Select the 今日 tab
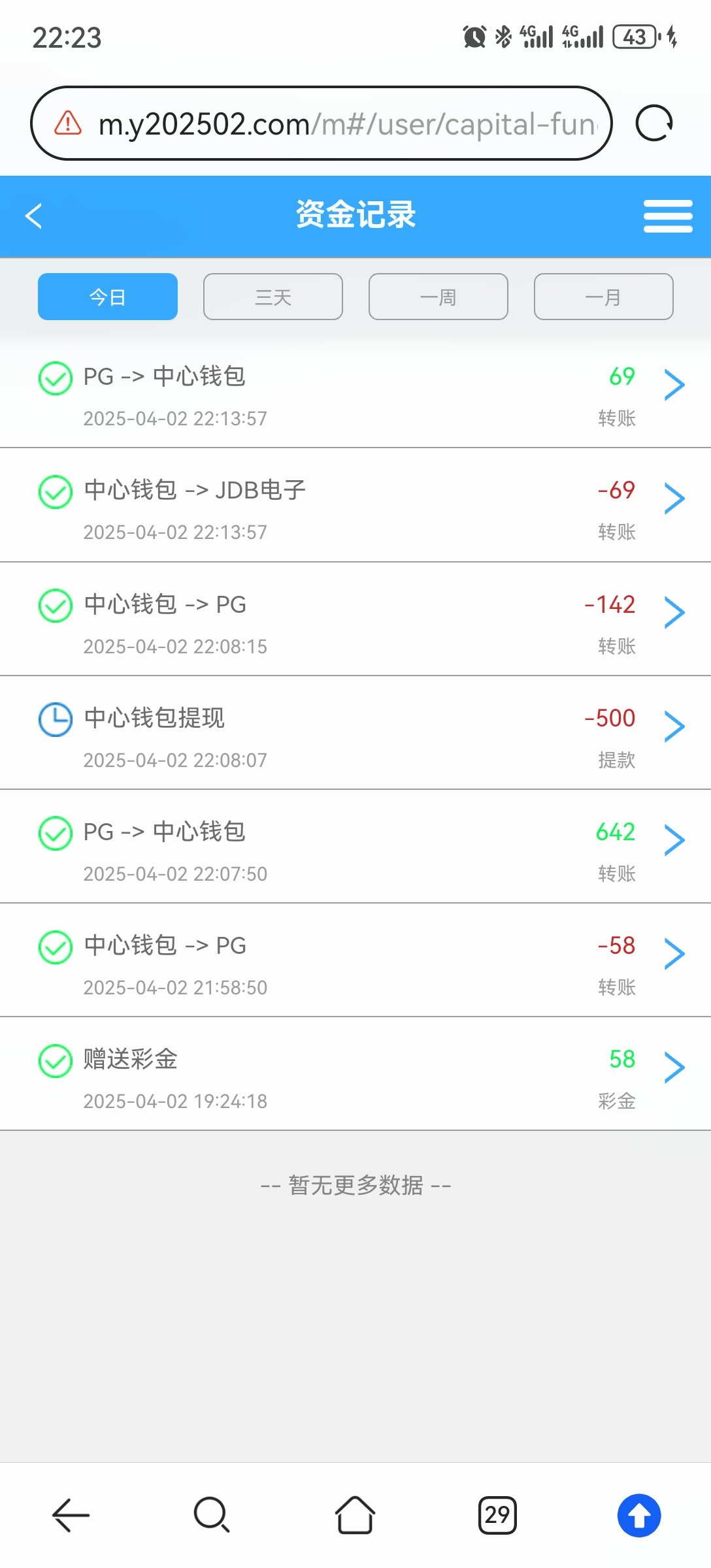 [x=107, y=297]
